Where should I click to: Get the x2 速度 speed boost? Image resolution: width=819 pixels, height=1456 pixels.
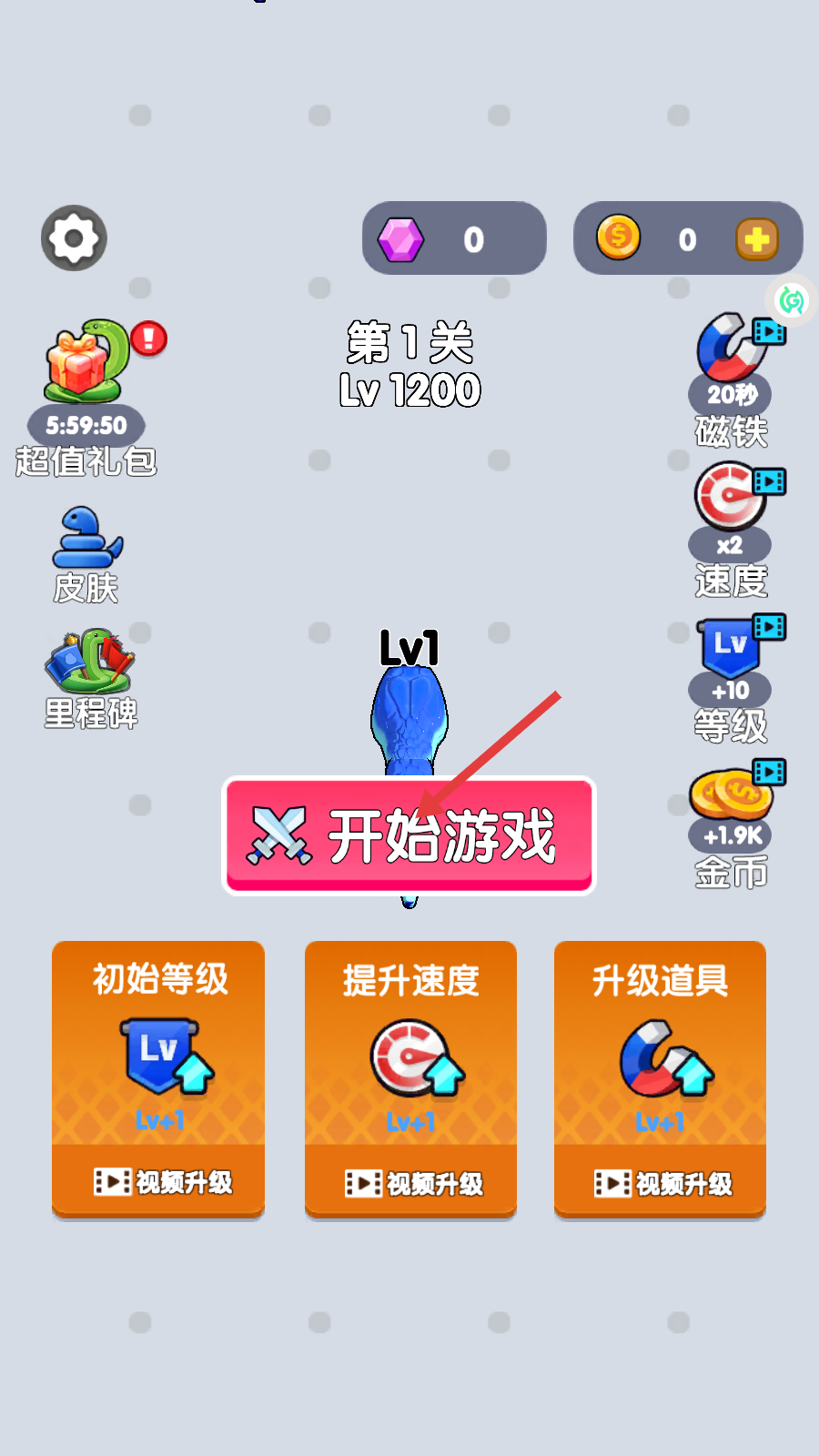732,528
